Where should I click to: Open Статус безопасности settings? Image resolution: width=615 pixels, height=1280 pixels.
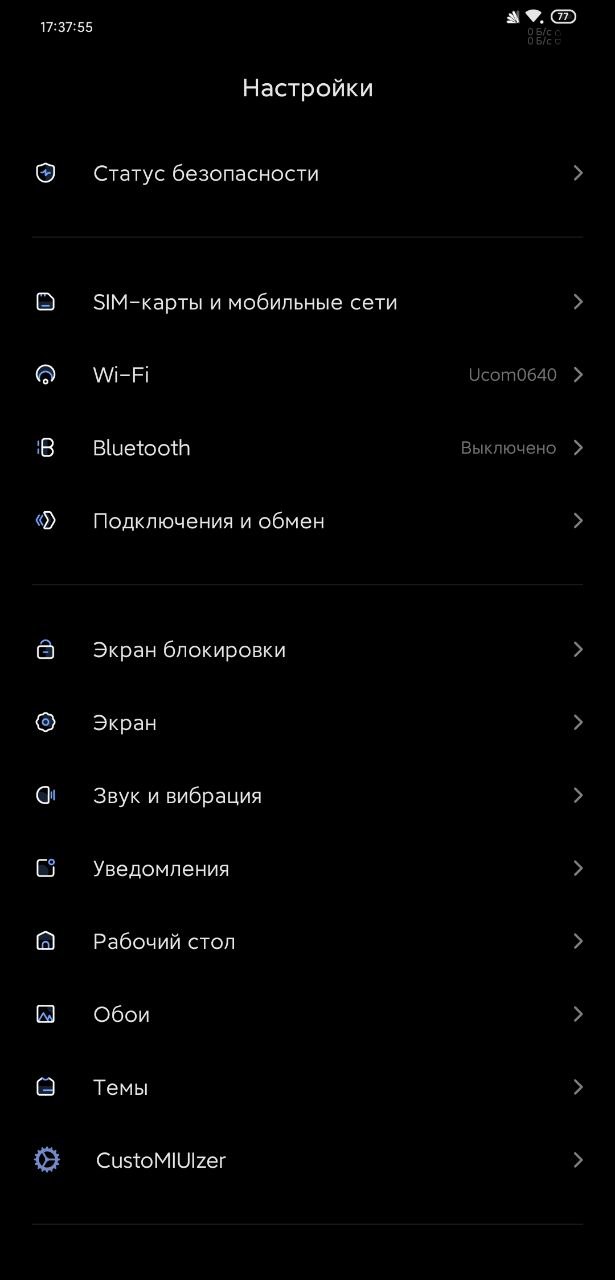pos(307,173)
